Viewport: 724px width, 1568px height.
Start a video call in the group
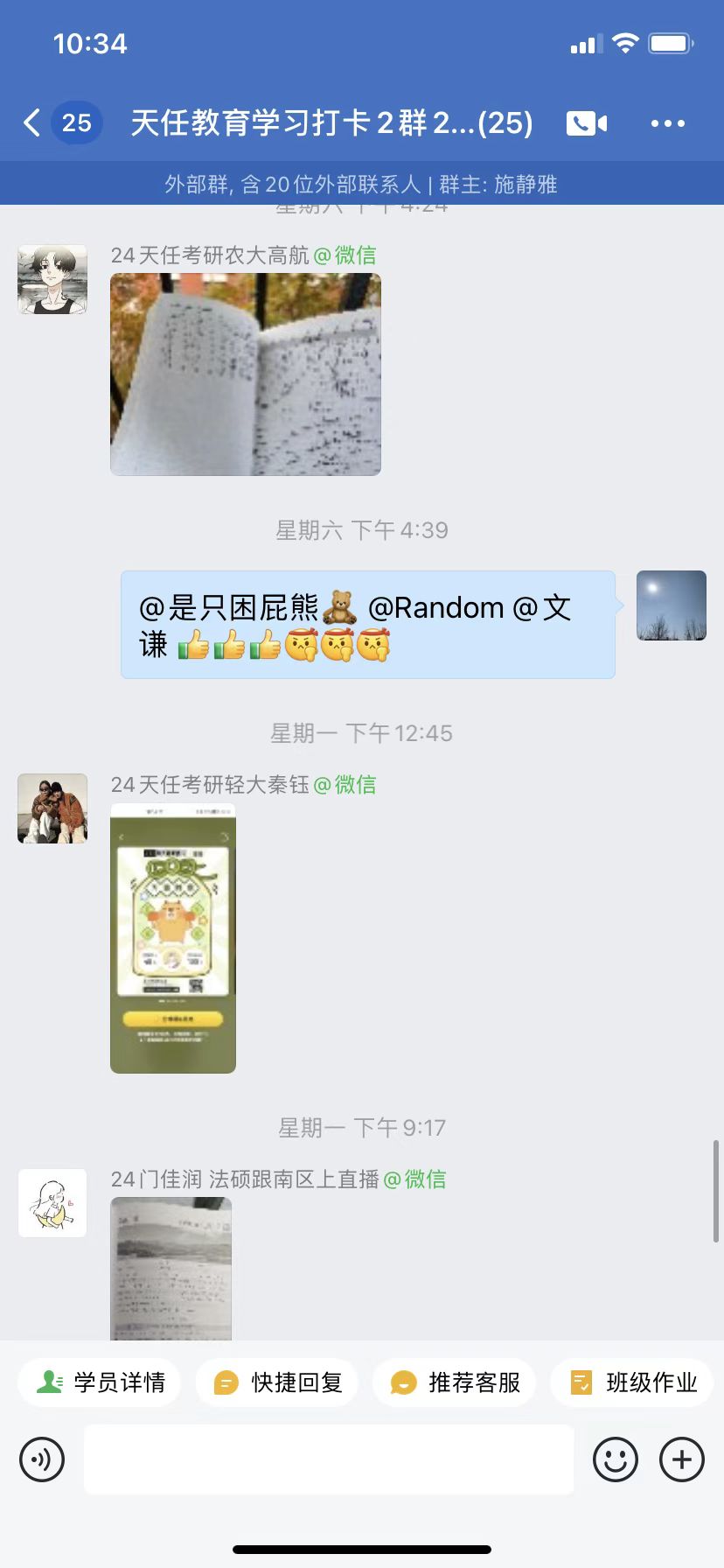pos(587,123)
